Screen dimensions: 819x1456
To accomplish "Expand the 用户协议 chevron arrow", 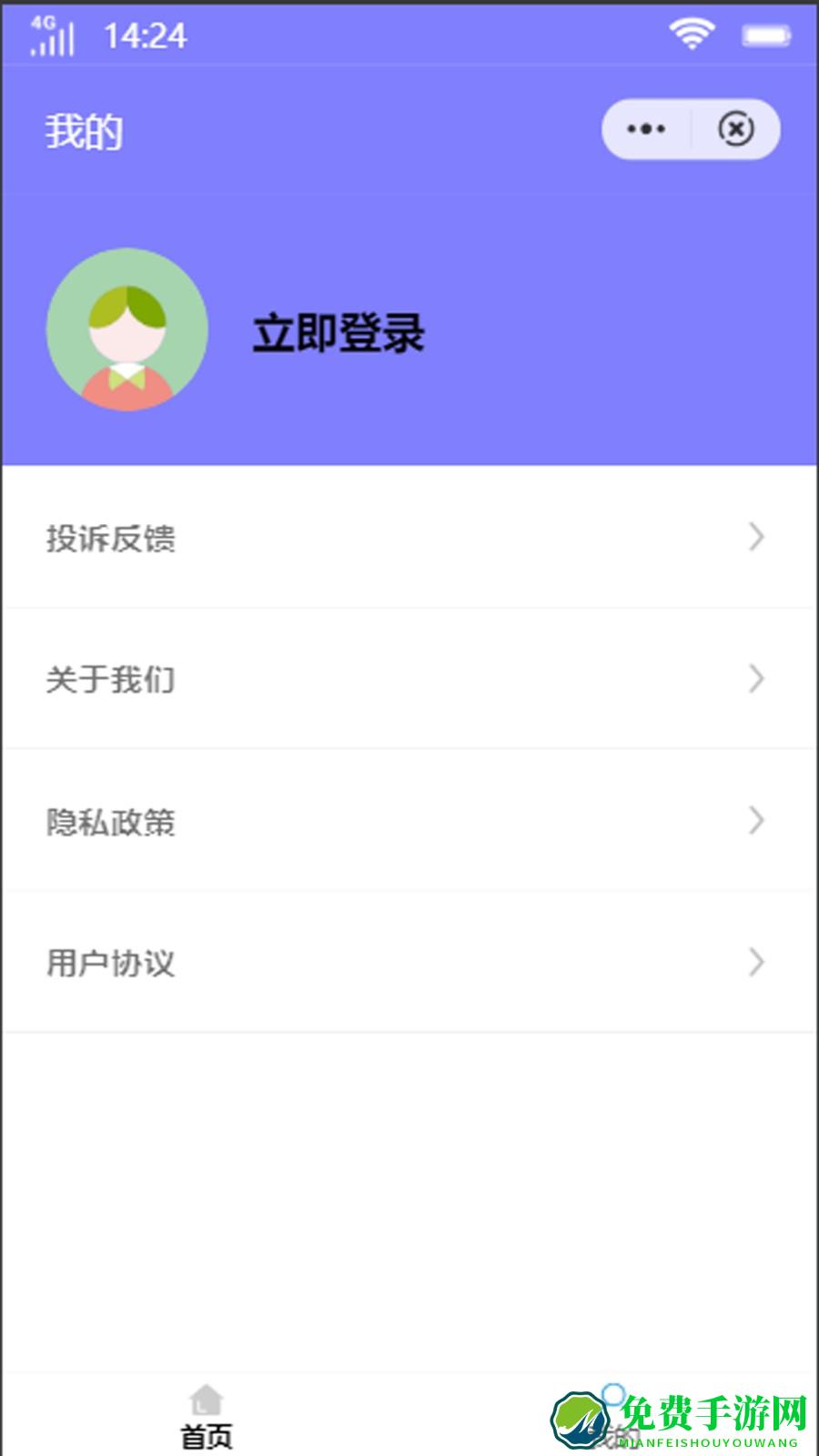I will pyautogui.click(x=756, y=963).
